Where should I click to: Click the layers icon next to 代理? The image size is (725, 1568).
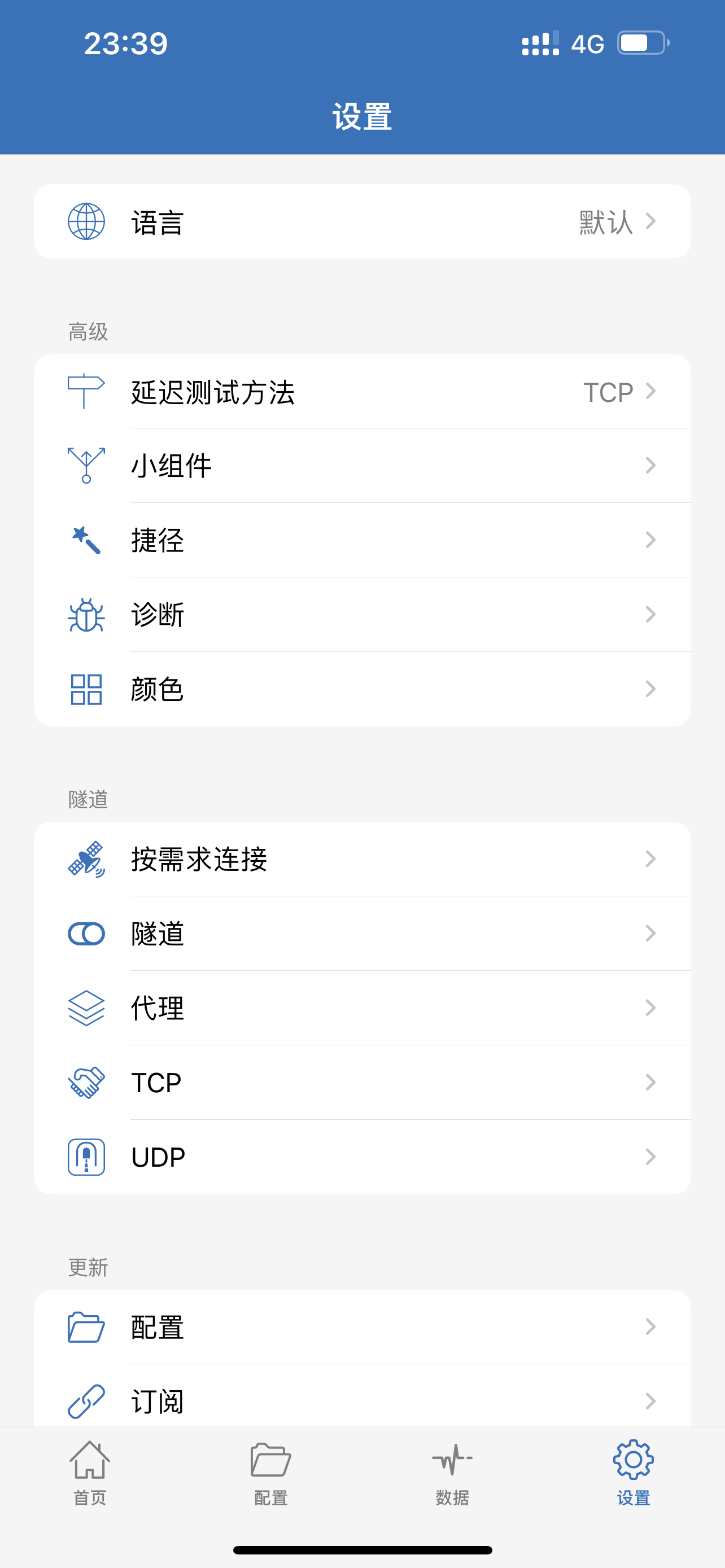(86, 1008)
